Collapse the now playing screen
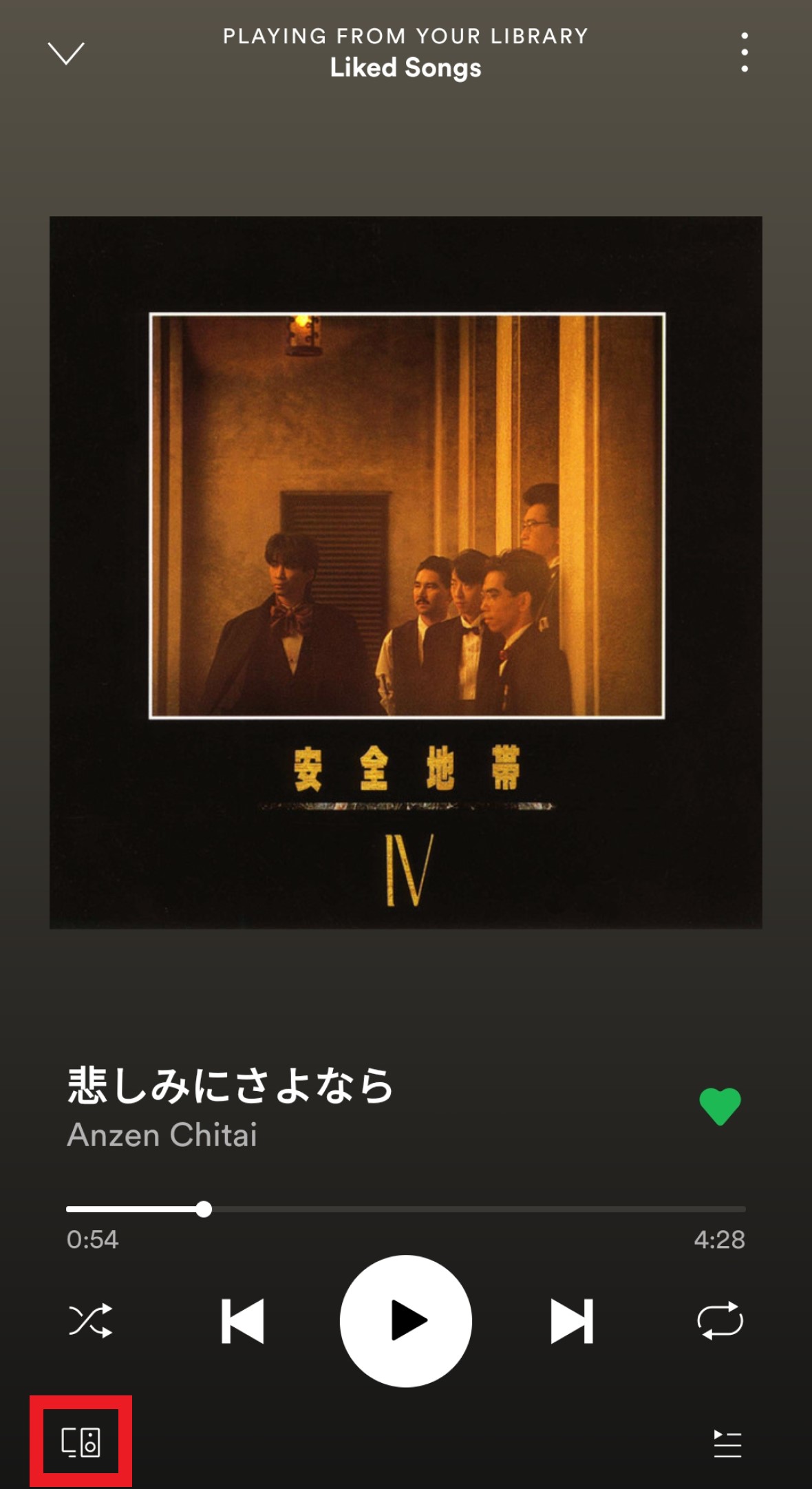812x1489 pixels. [x=66, y=53]
